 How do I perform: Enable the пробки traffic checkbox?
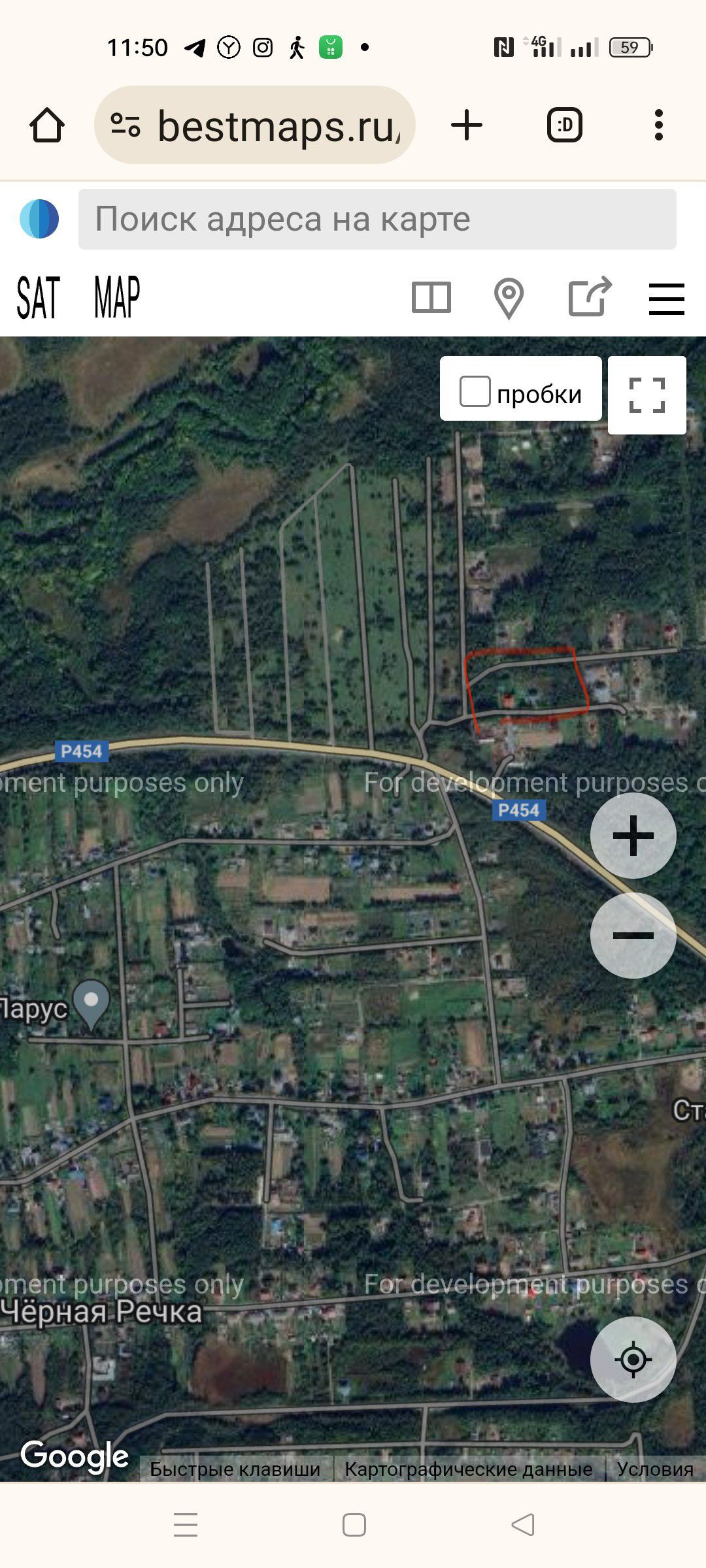coord(475,391)
